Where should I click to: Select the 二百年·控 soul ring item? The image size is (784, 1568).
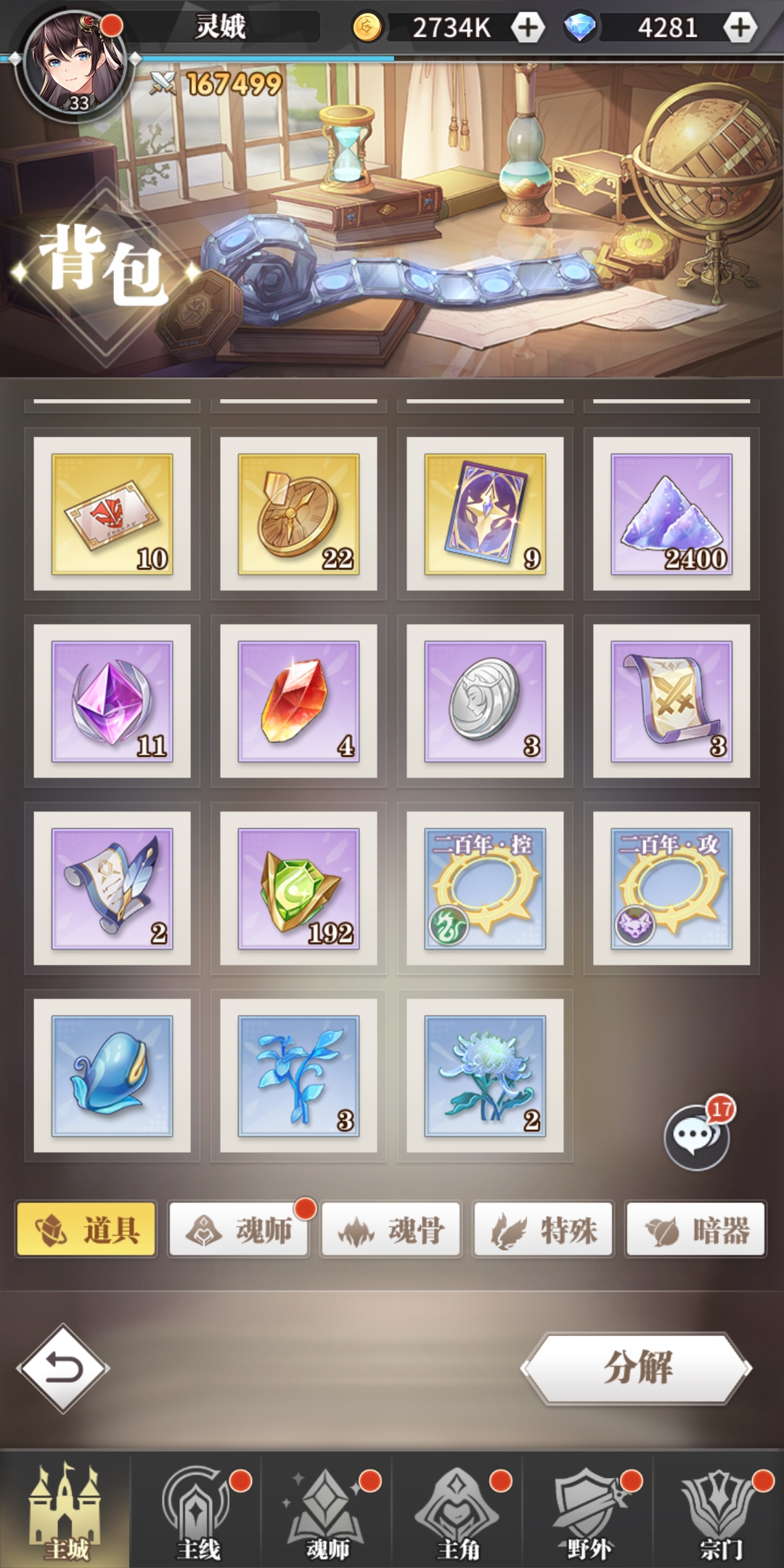[485, 889]
